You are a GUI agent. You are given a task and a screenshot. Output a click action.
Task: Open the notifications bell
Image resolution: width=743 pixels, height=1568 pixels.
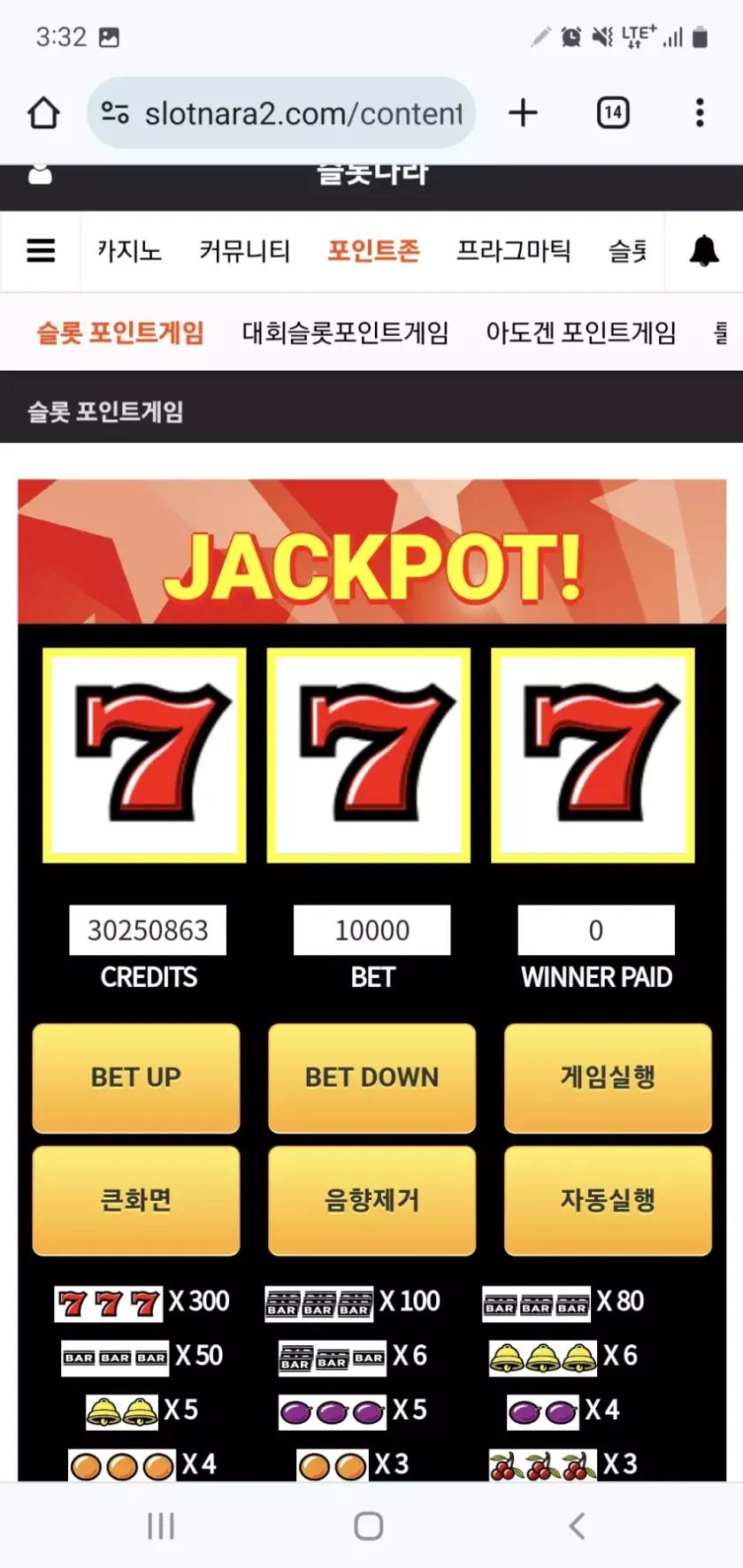pyautogui.click(x=704, y=251)
